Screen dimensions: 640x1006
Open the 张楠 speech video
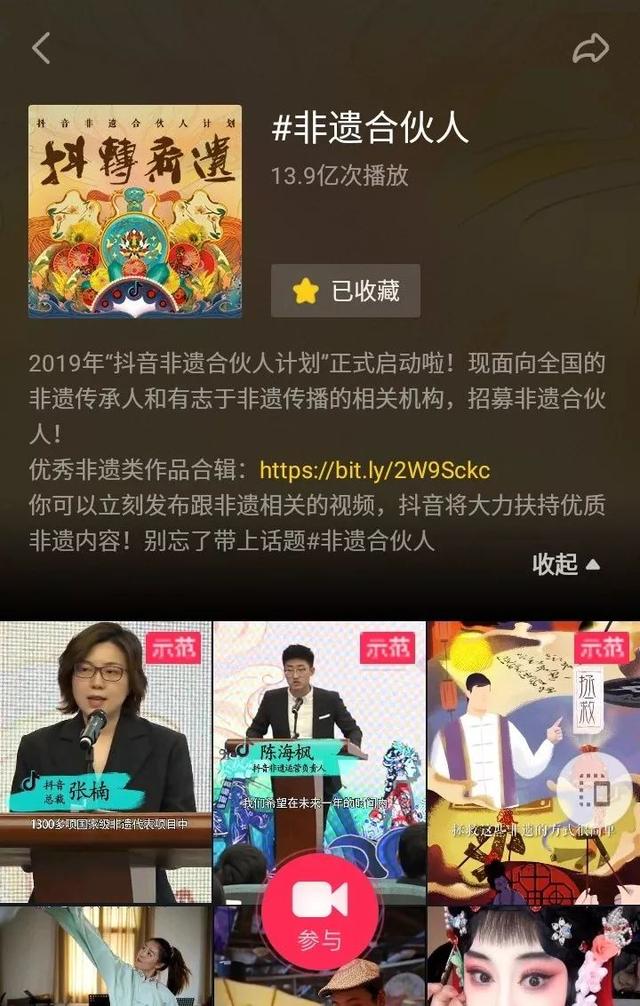click(105, 760)
